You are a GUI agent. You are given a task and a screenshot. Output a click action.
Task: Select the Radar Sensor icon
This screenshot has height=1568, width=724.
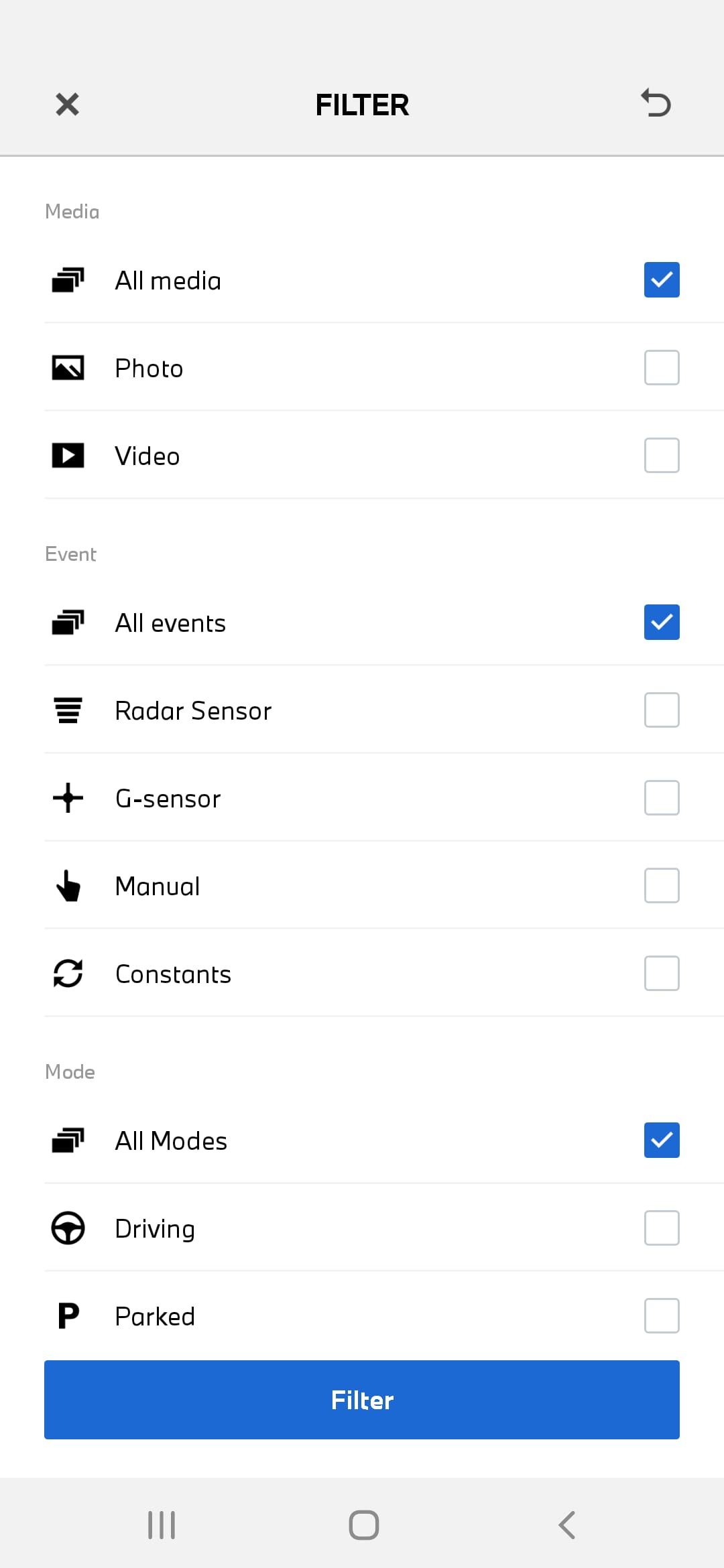tap(68, 710)
